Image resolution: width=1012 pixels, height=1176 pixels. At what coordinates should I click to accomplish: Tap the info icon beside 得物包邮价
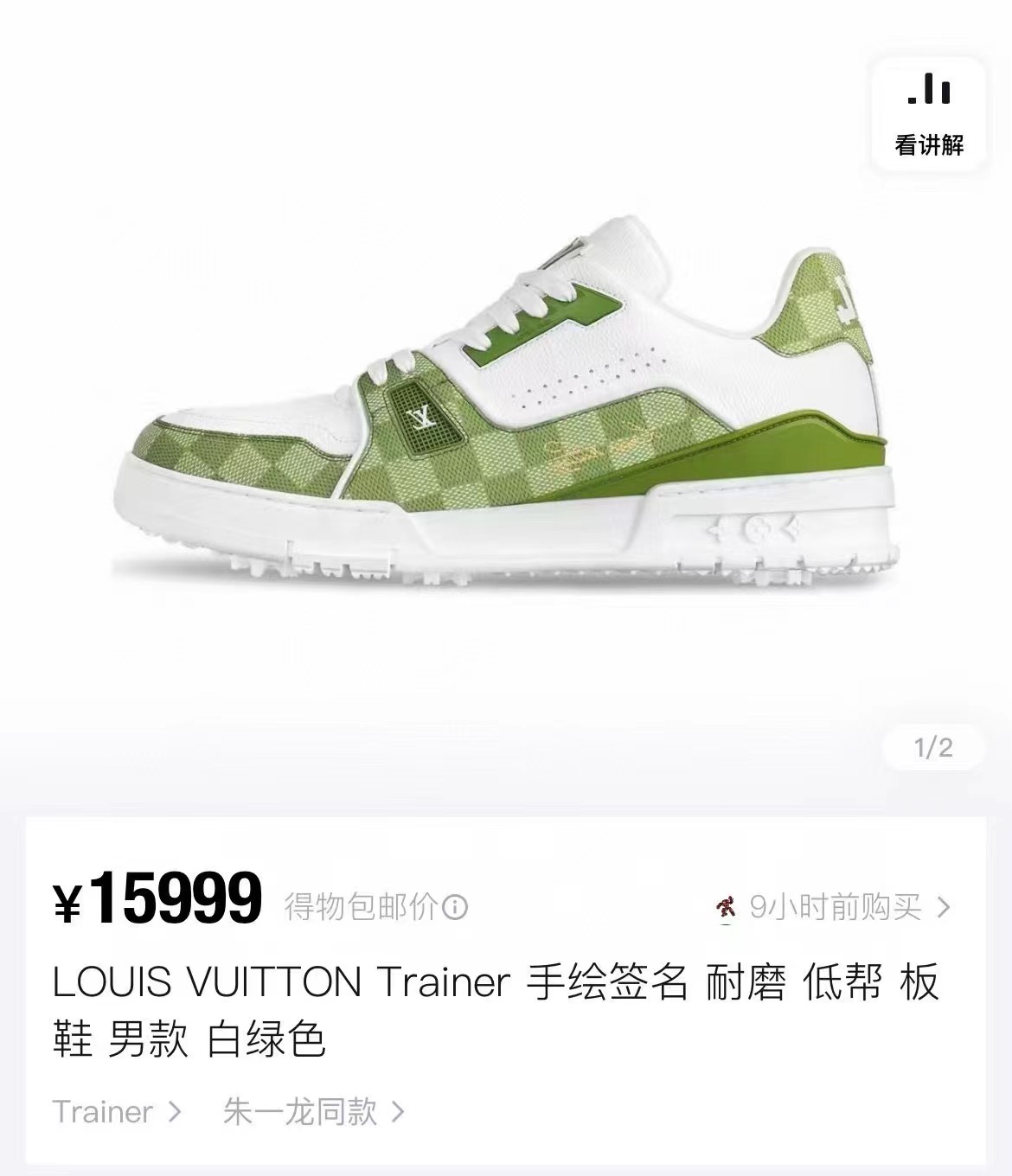tap(455, 908)
